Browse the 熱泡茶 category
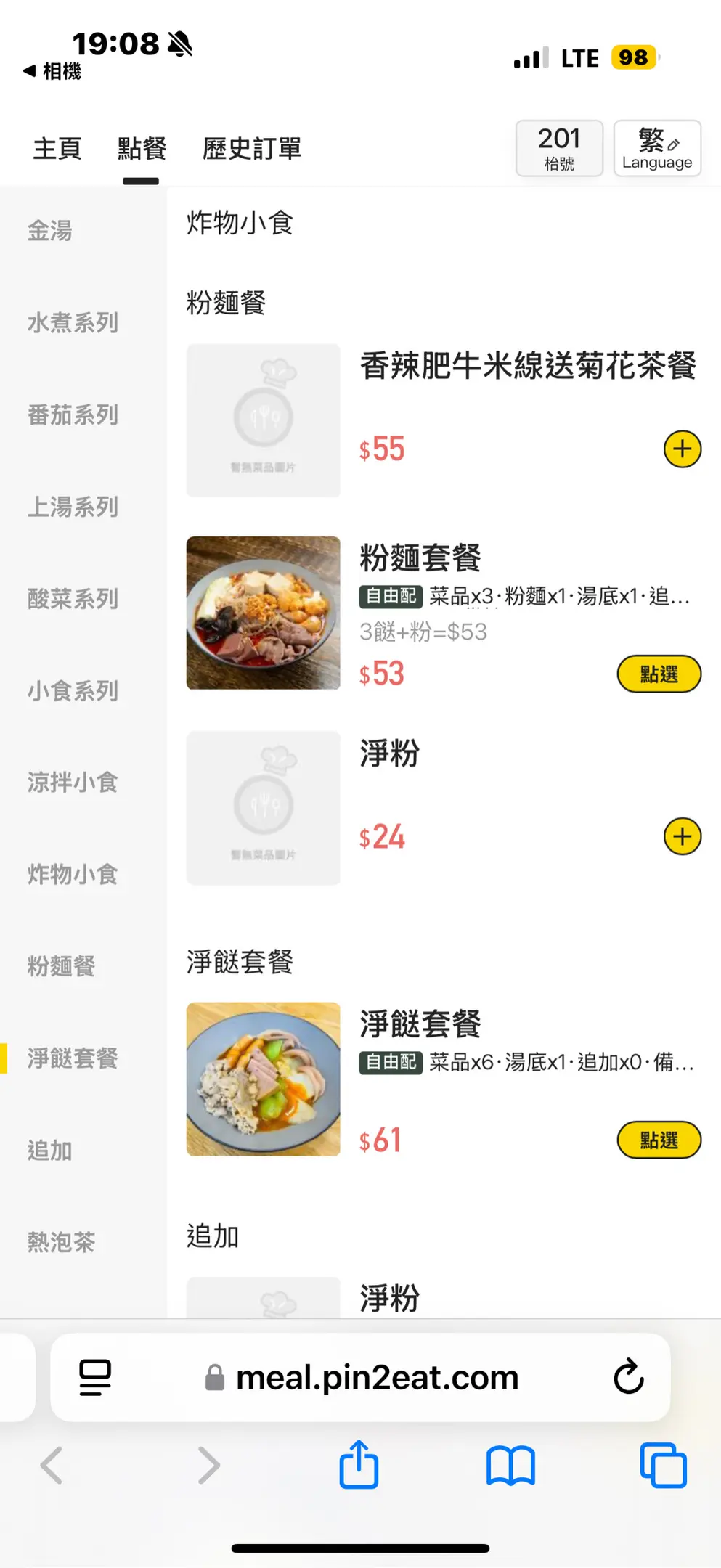The height and width of the screenshot is (1568, 721). coord(62,1242)
